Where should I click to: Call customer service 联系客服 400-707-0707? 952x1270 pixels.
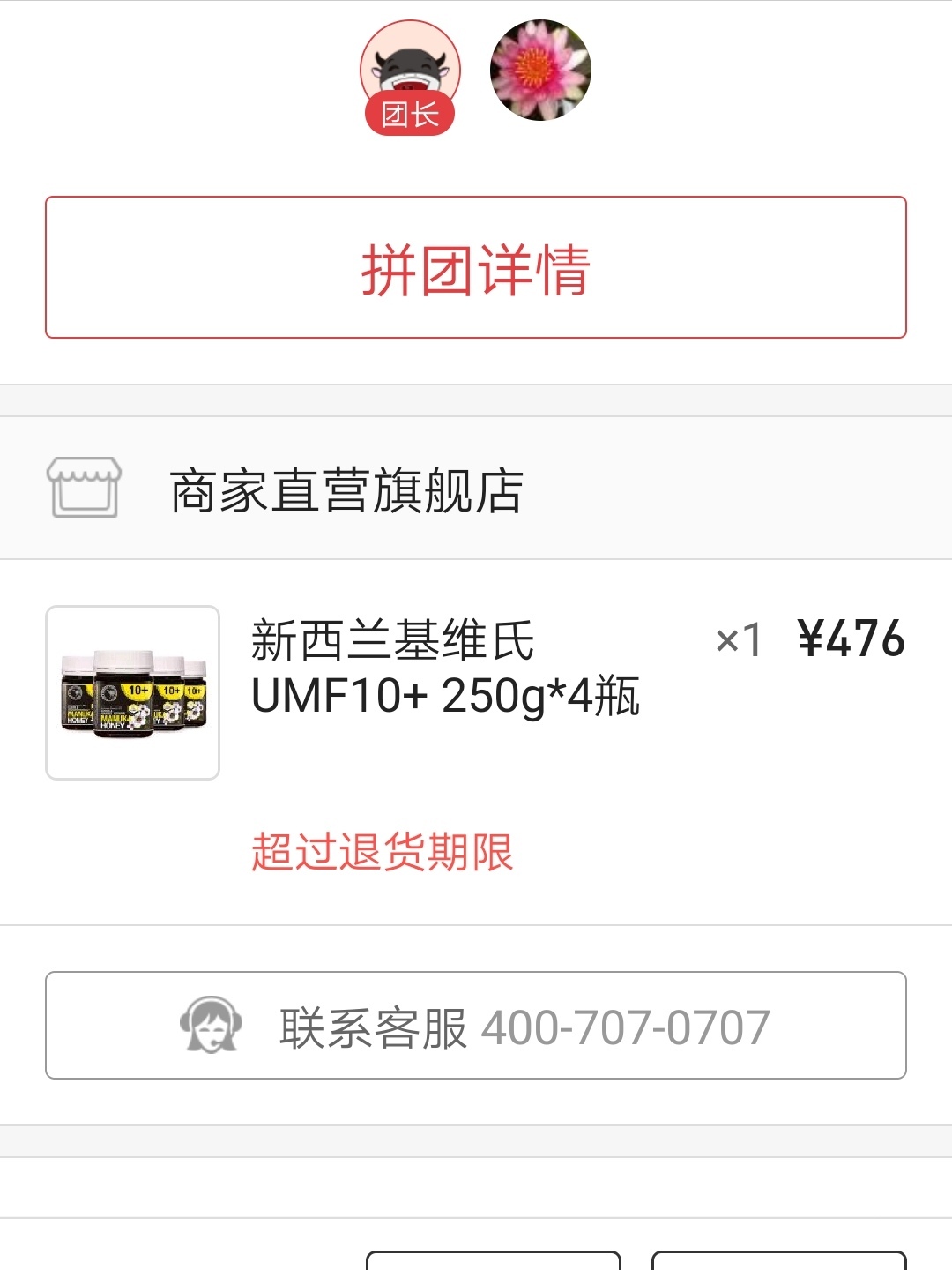(475, 1026)
